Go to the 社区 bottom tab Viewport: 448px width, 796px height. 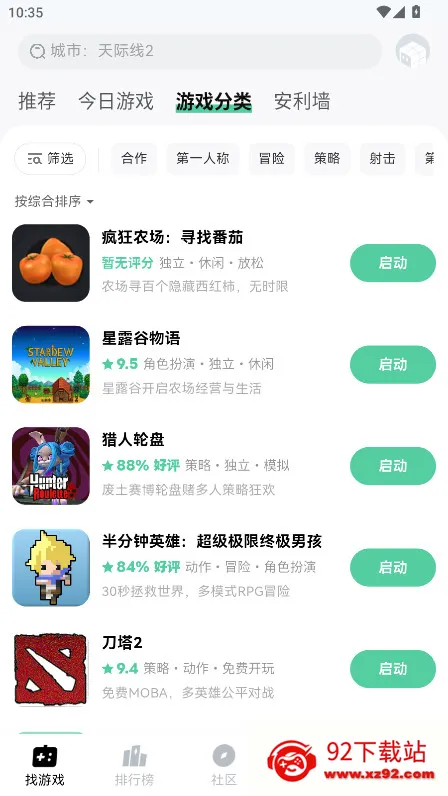(224, 766)
